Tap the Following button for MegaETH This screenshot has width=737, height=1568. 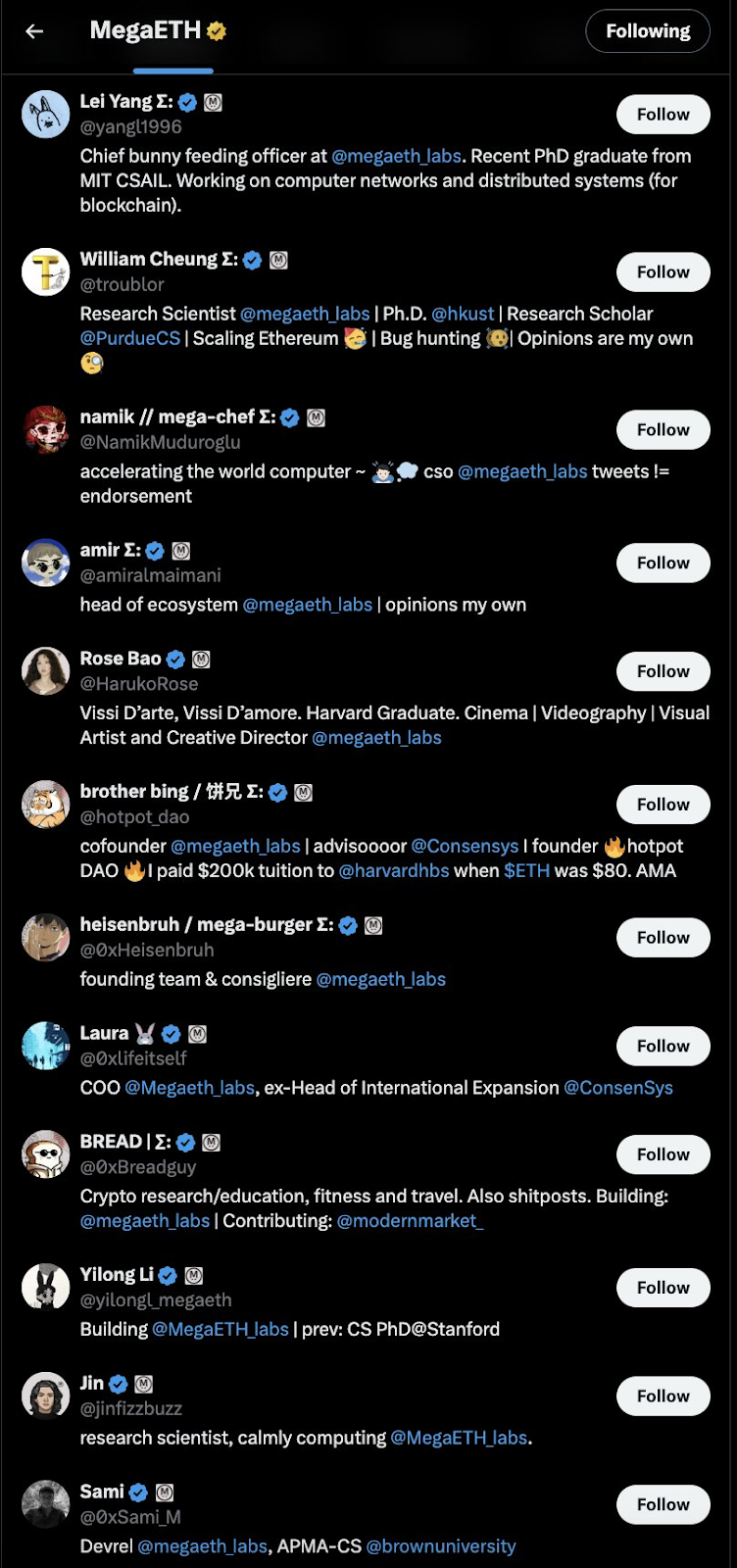[x=648, y=31]
